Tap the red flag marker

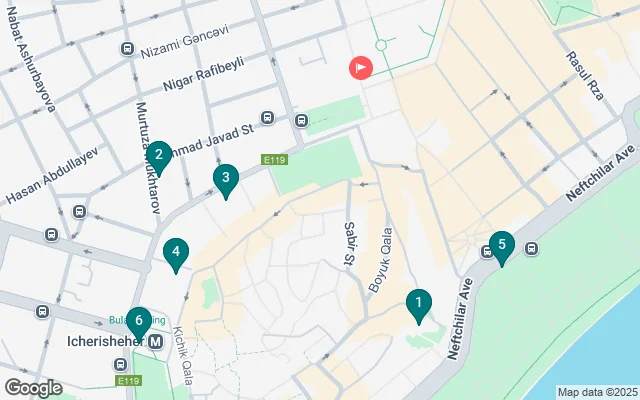coord(360,68)
